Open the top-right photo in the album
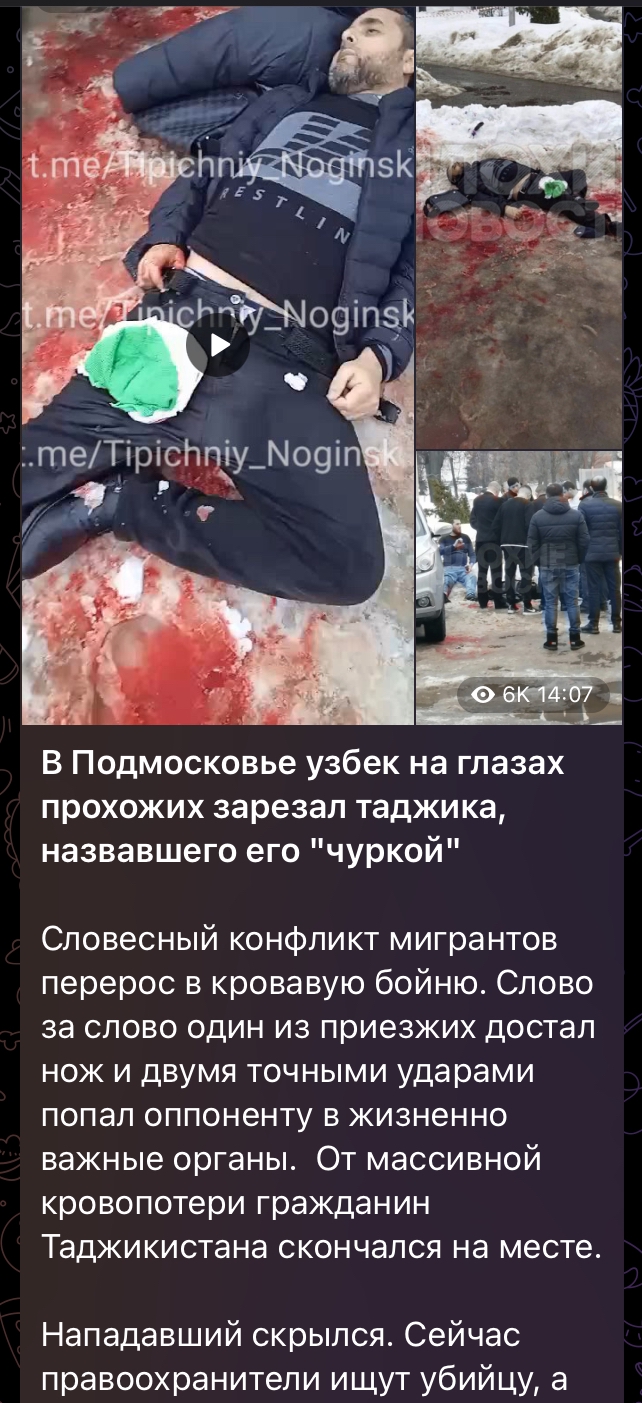Image resolution: width=642 pixels, height=1403 pixels. tap(519, 227)
